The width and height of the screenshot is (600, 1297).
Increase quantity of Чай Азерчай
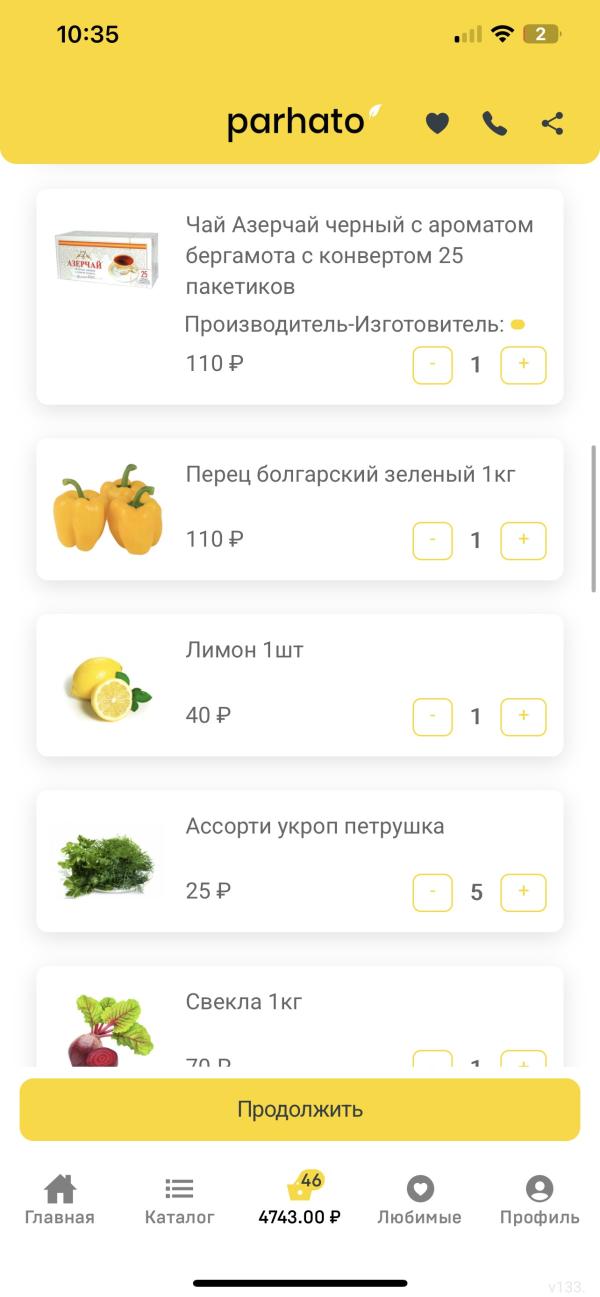[x=523, y=365]
